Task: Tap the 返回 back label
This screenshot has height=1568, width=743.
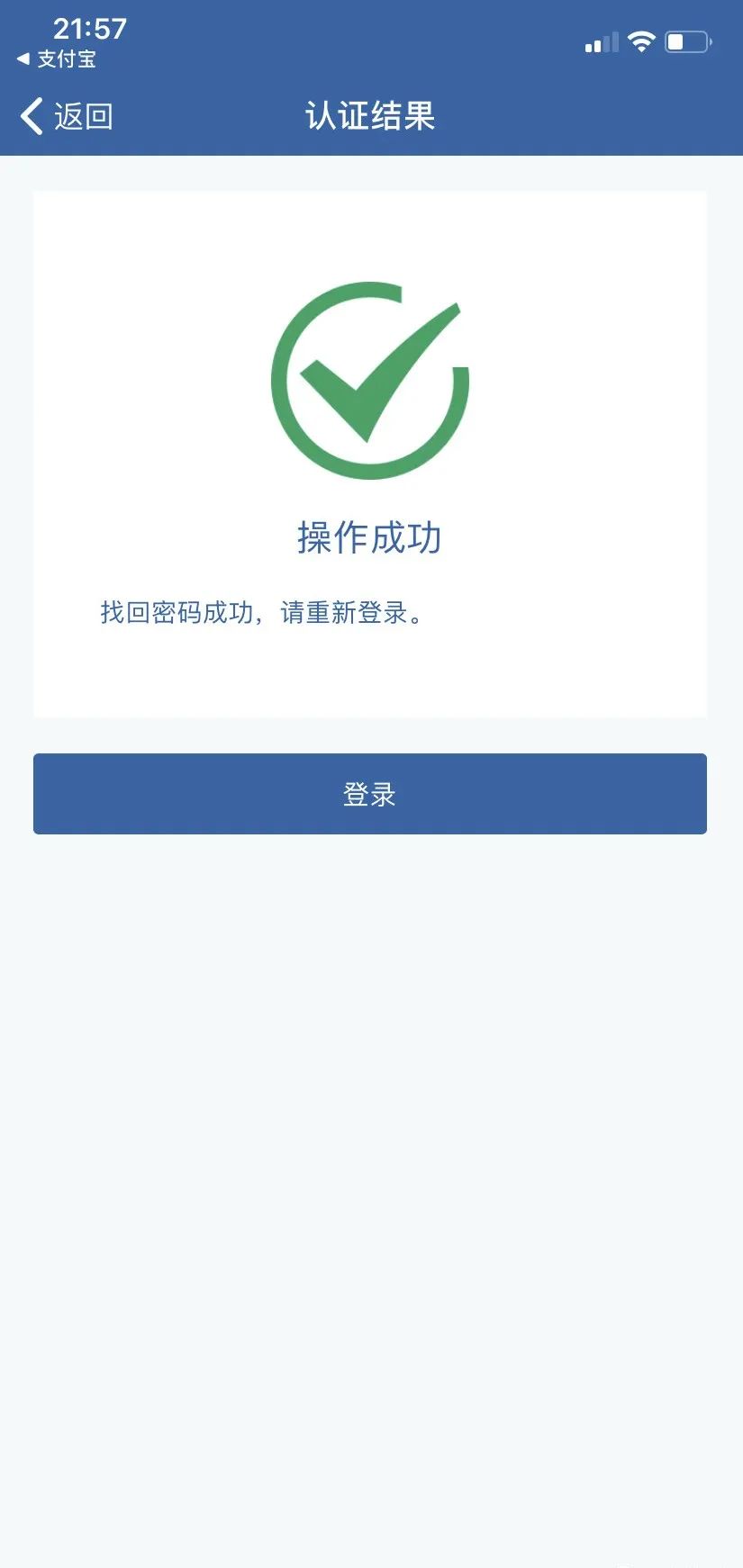Action: click(x=81, y=115)
